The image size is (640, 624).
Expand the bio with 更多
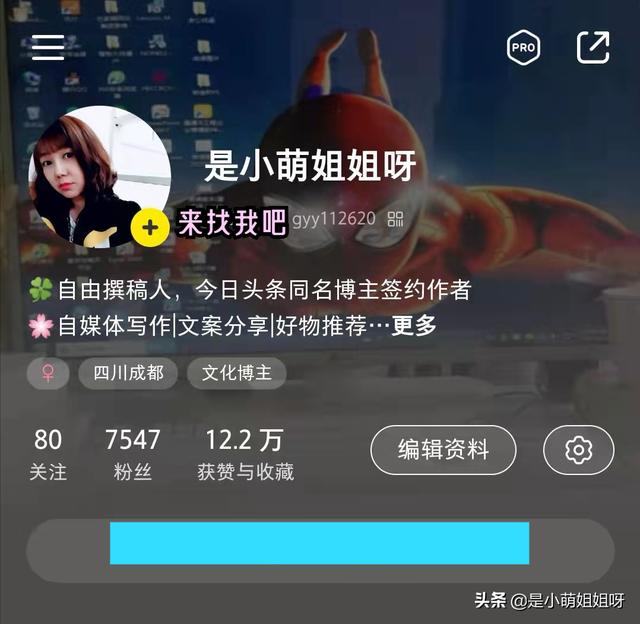pos(414,326)
